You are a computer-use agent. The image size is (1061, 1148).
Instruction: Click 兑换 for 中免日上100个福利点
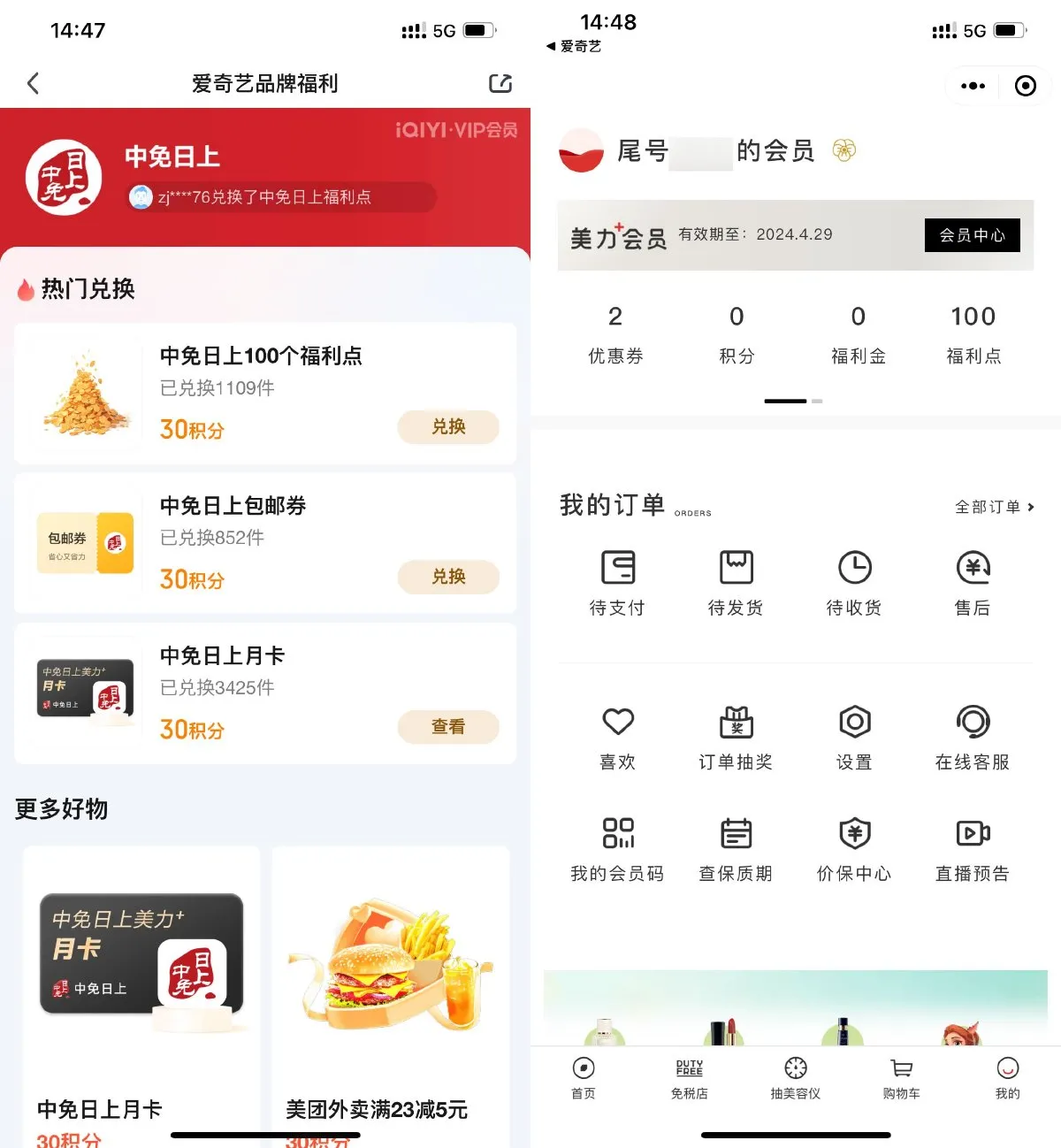pyautogui.click(x=448, y=427)
